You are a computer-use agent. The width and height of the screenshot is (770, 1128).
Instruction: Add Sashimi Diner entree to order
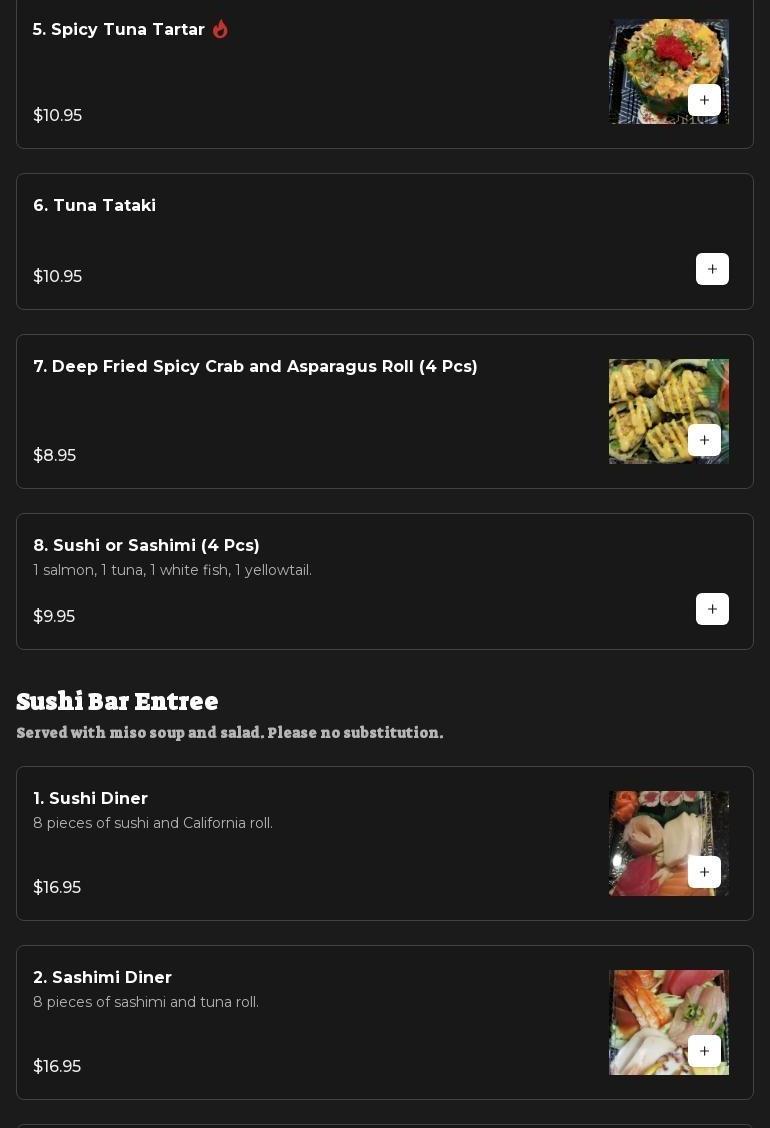click(704, 1051)
